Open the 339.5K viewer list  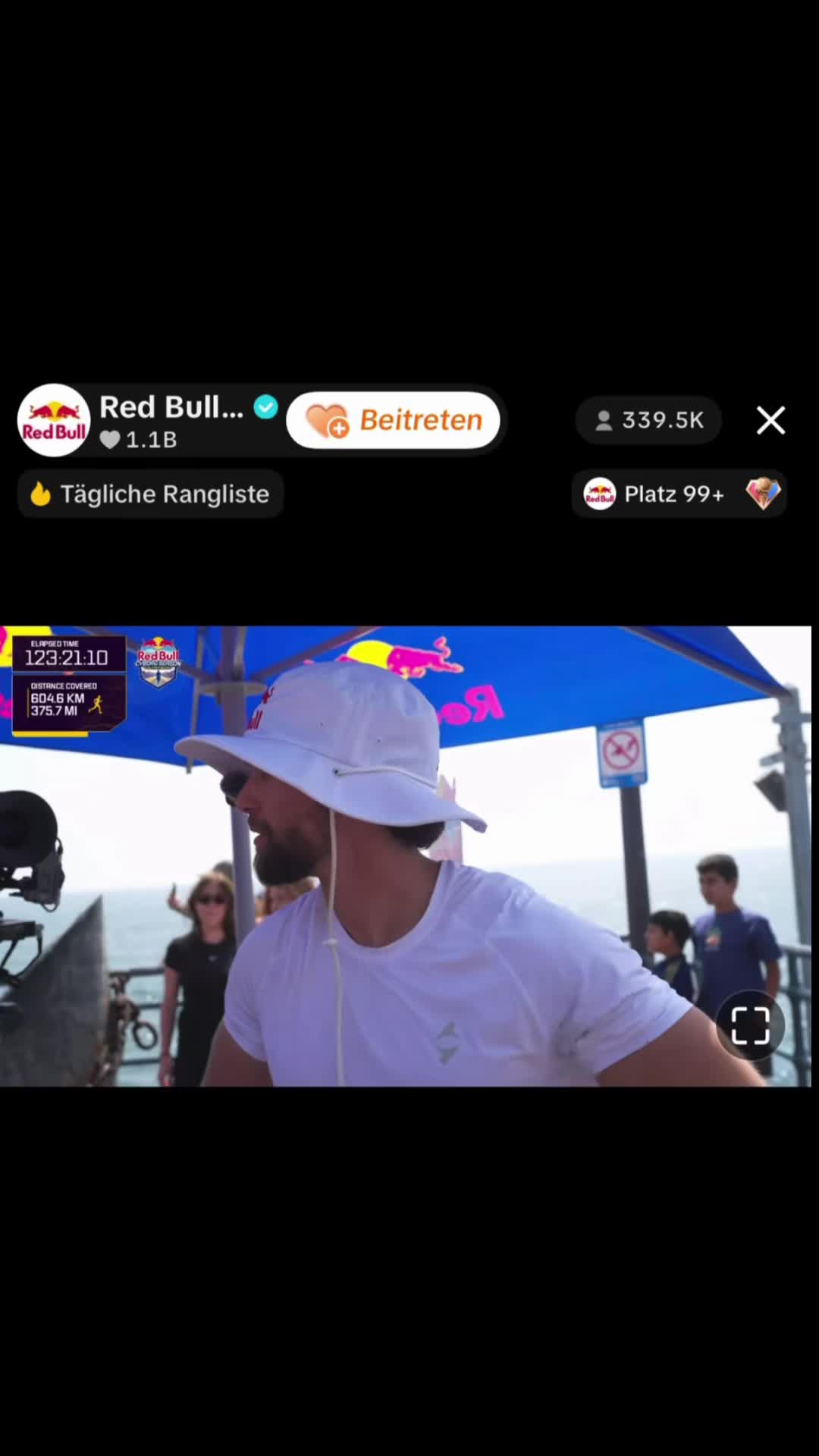point(648,420)
